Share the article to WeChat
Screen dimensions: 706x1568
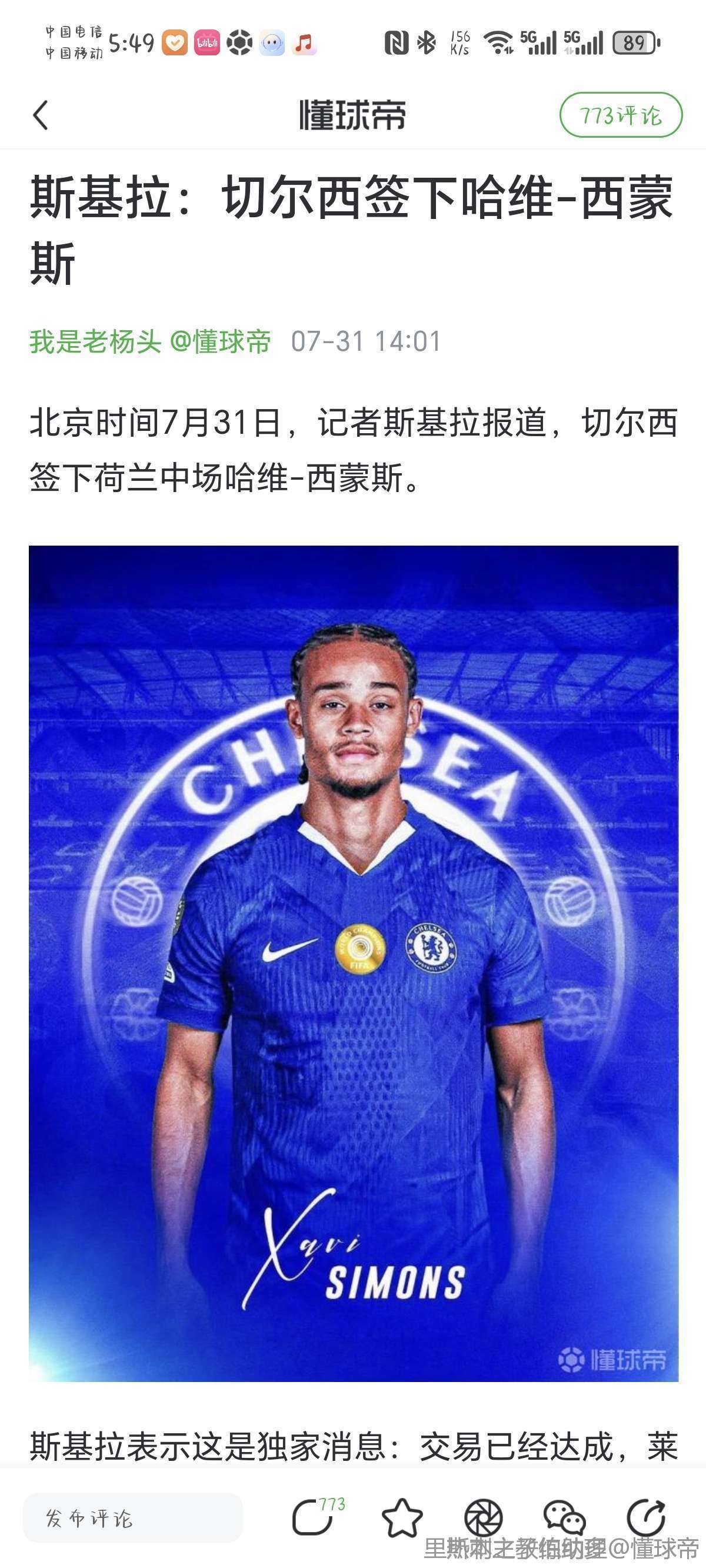click(x=564, y=1517)
